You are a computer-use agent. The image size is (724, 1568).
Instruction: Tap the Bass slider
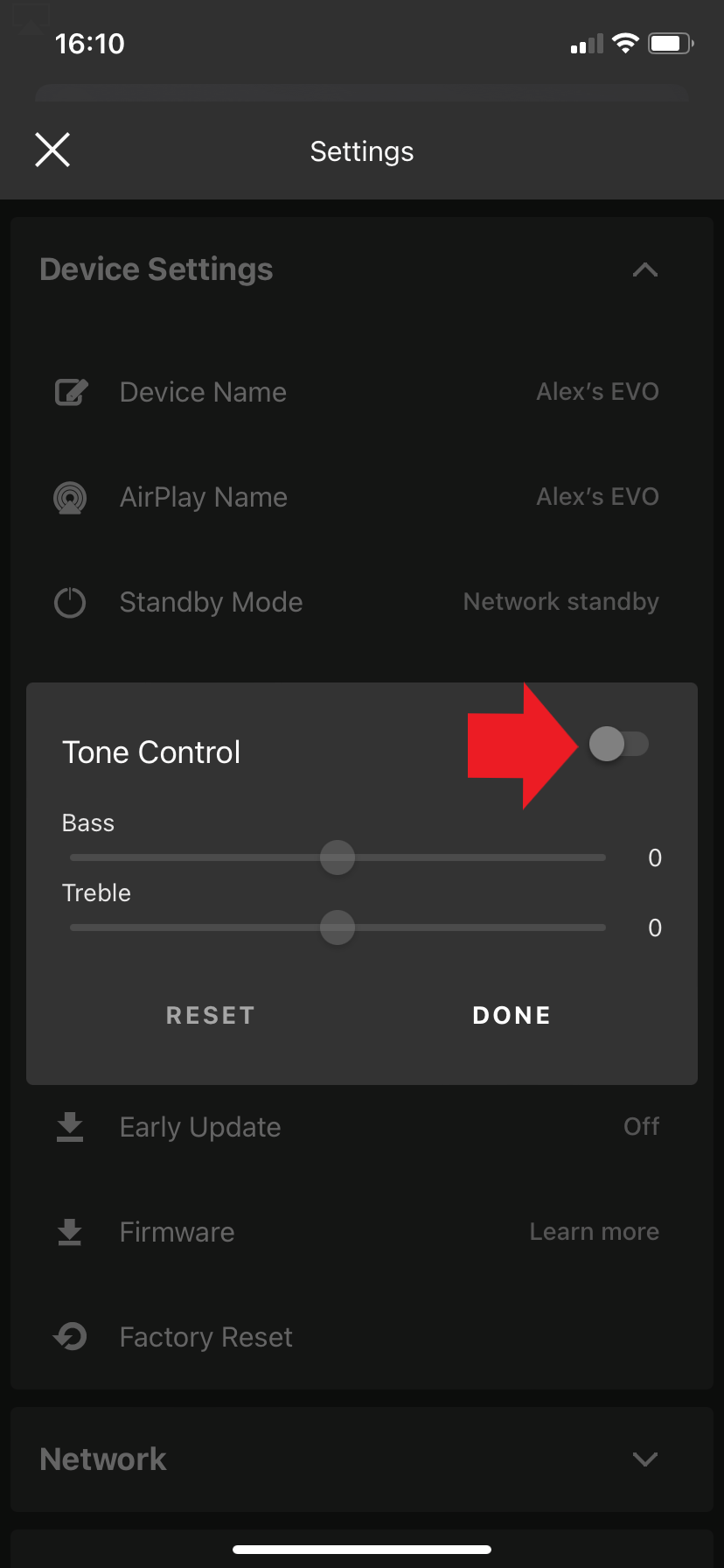pyautogui.click(x=338, y=857)
